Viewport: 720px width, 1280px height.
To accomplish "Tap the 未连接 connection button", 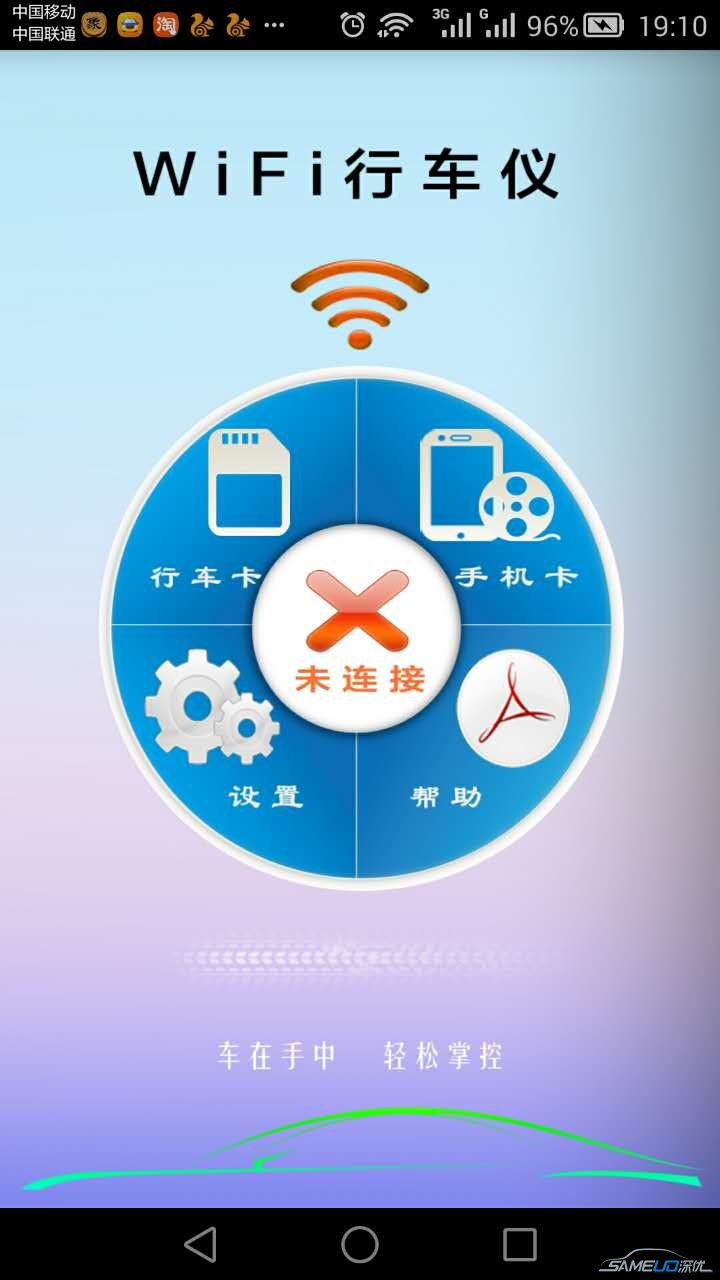I will [x=358, y=628].
